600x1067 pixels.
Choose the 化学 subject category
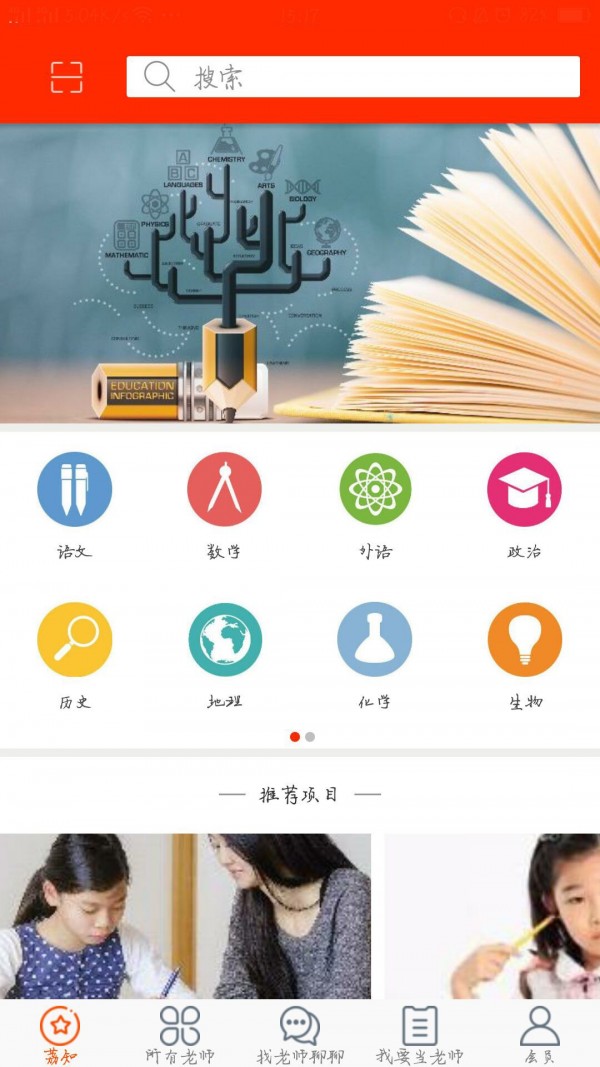click(x=375, y=653)
